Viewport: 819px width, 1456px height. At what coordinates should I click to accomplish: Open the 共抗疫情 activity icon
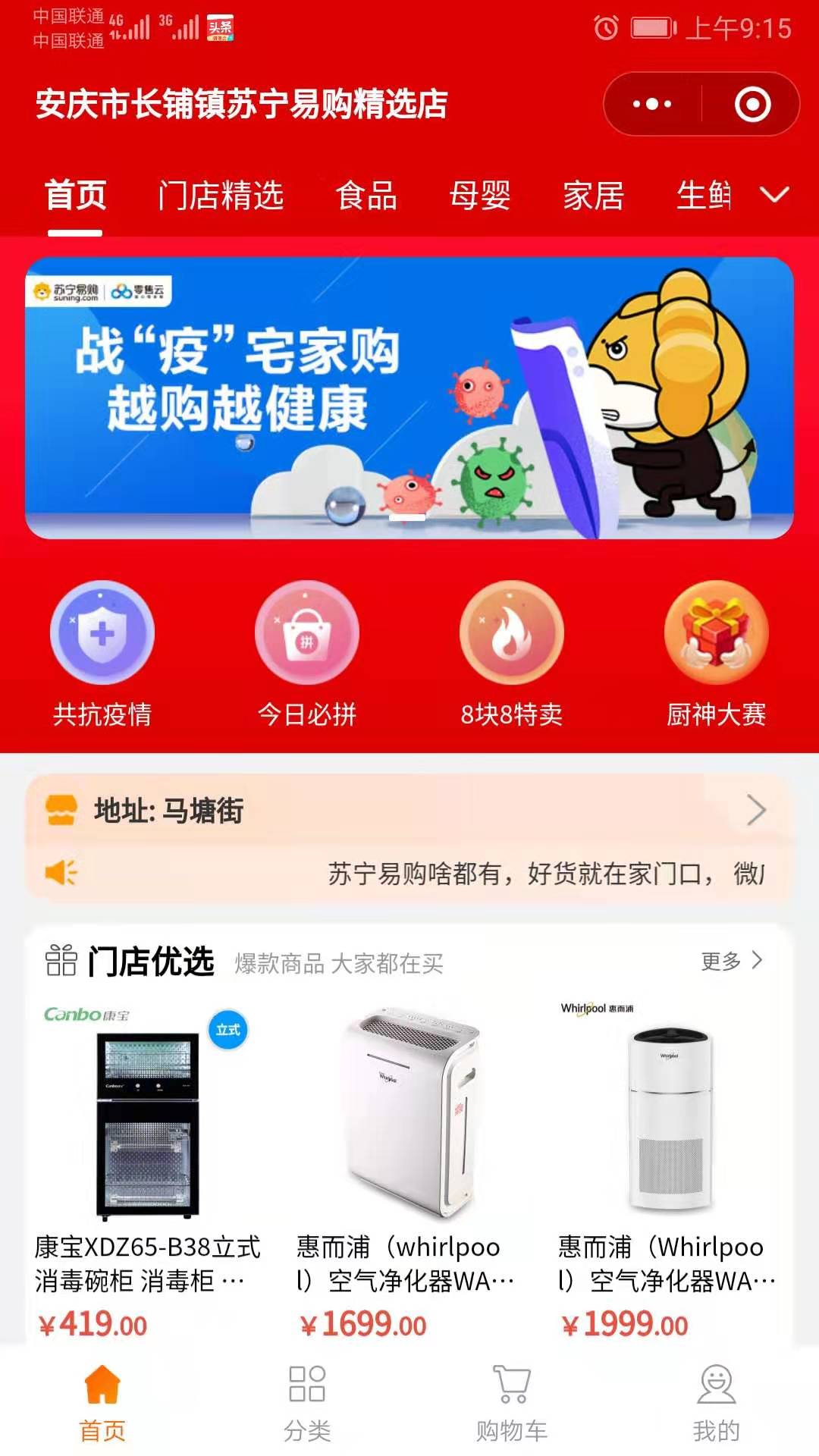click(103, 635)
